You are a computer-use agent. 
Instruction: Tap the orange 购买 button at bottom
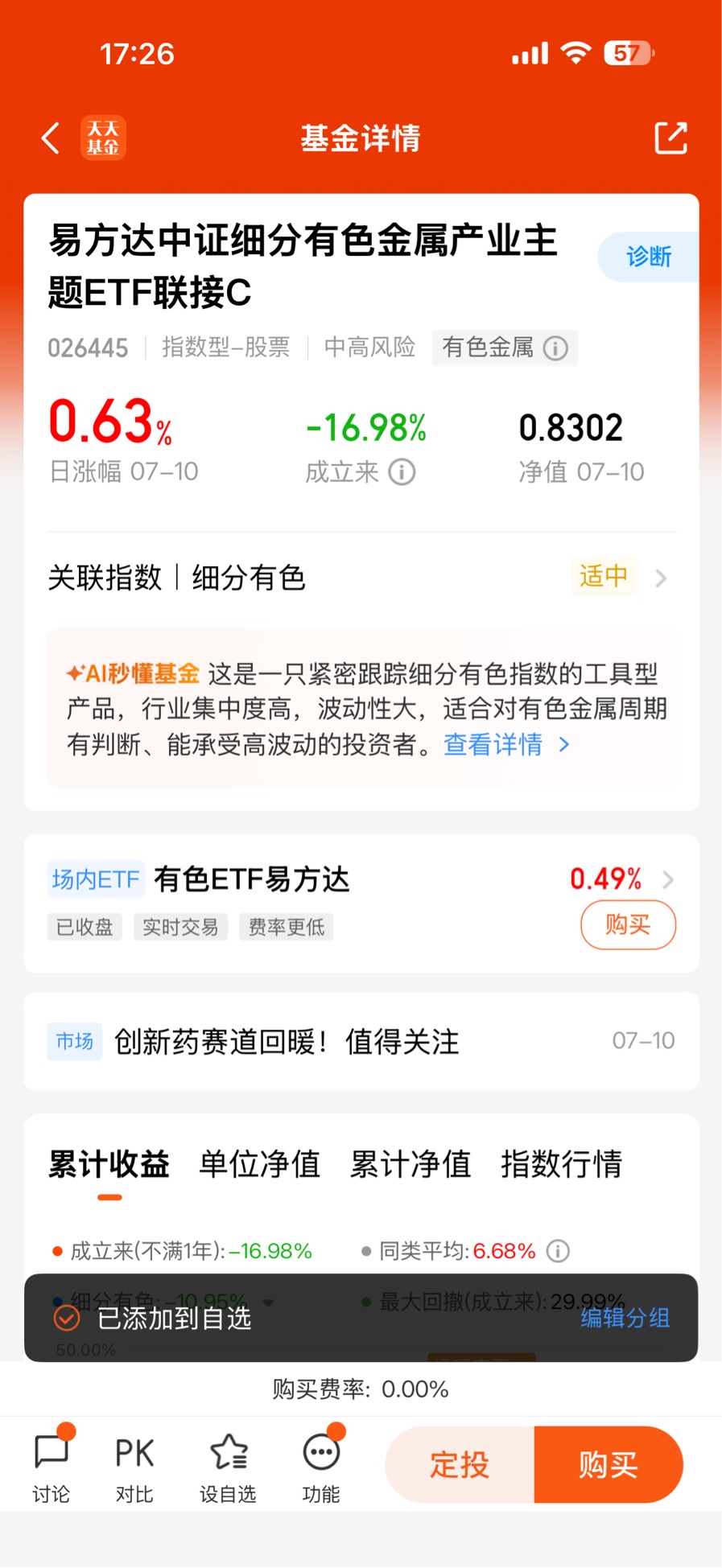pyautogui.click(x=609, y=1465)
